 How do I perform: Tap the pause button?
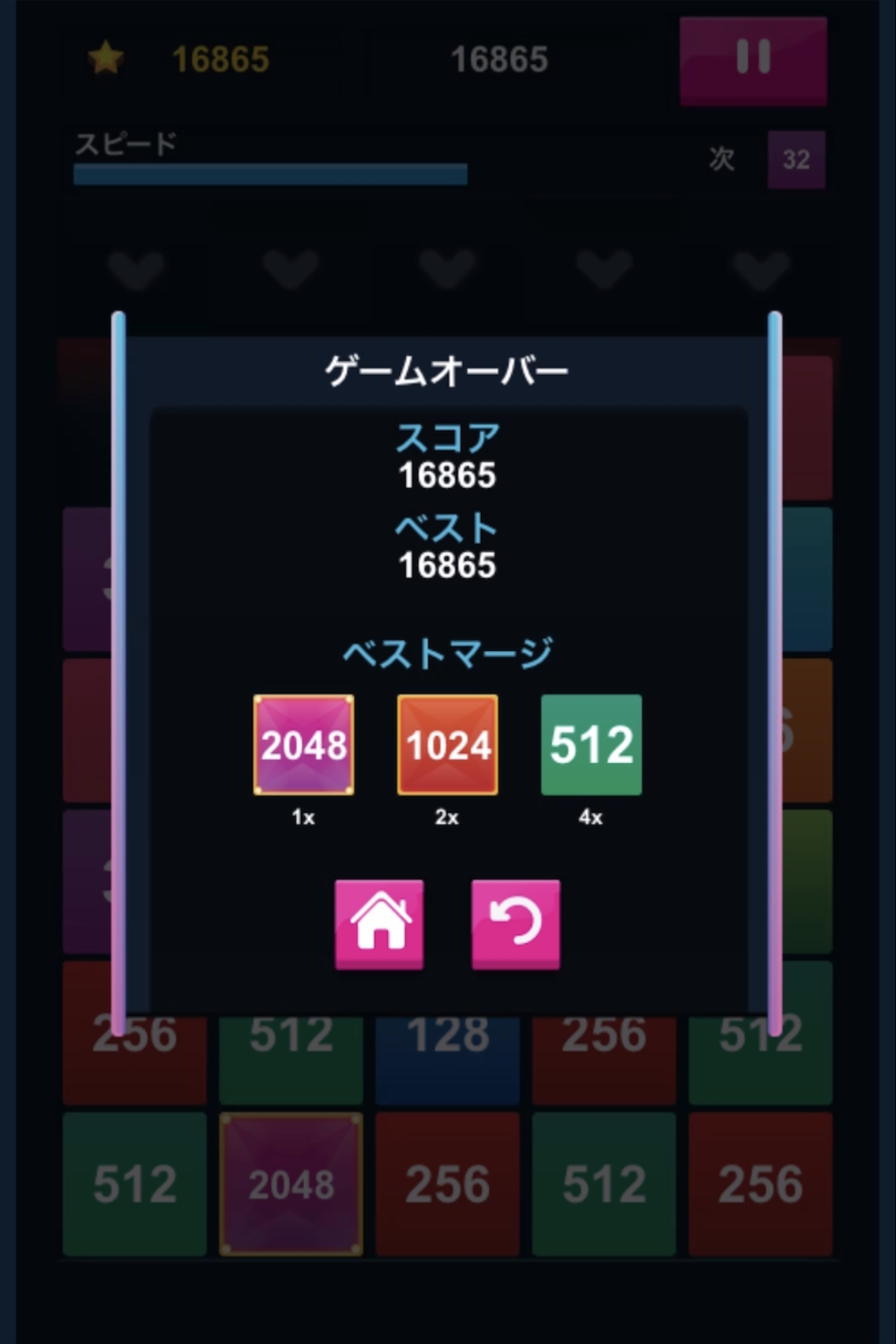tap(753, 61)
